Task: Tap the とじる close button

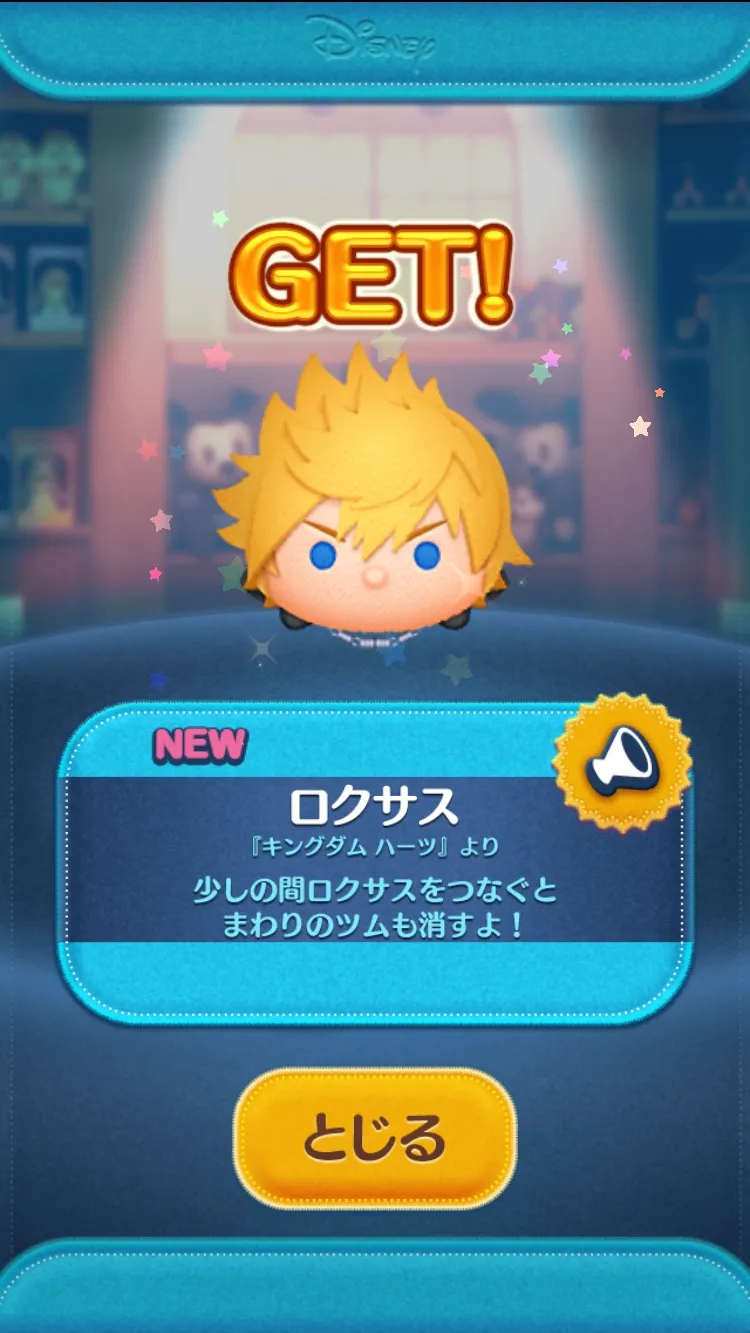Action: (375, 1138)
